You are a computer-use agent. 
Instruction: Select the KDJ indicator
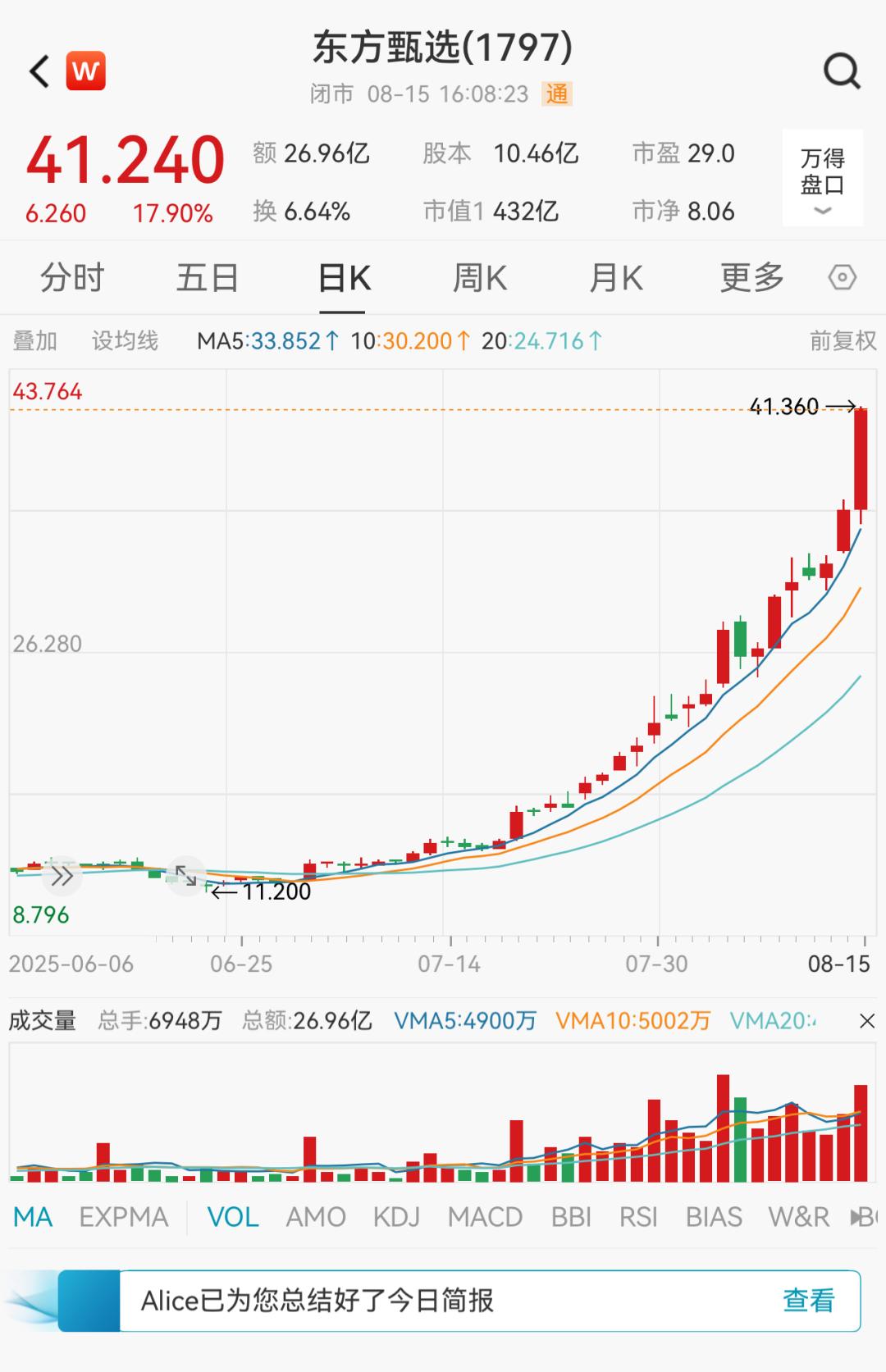point(396,1217)
